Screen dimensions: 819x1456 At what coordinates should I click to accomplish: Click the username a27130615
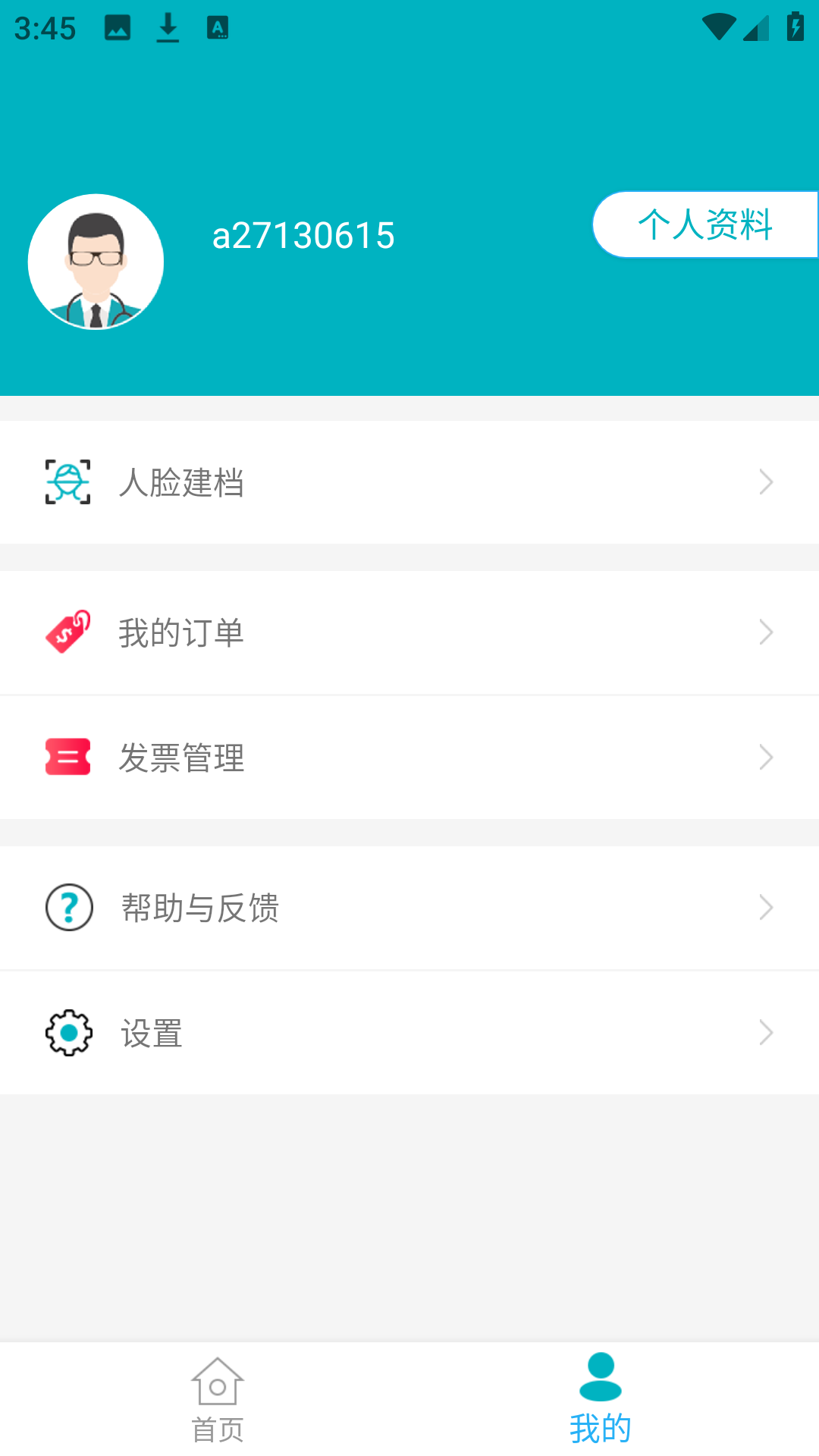point(303,235)
